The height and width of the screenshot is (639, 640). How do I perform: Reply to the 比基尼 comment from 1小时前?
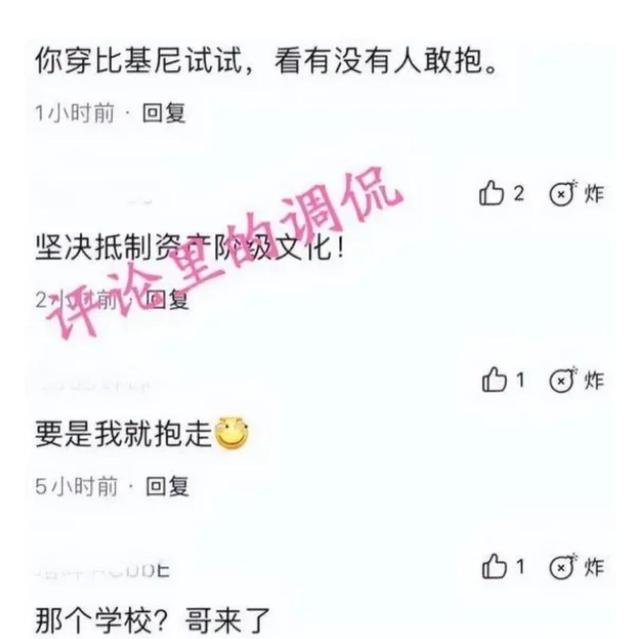[164, 114]
